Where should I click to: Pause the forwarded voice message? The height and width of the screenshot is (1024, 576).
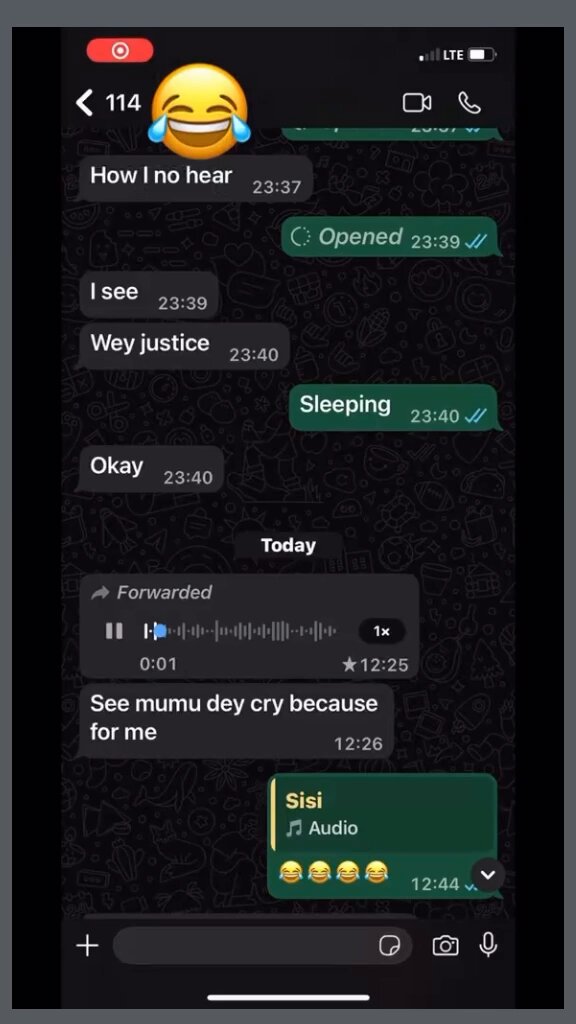114,631
